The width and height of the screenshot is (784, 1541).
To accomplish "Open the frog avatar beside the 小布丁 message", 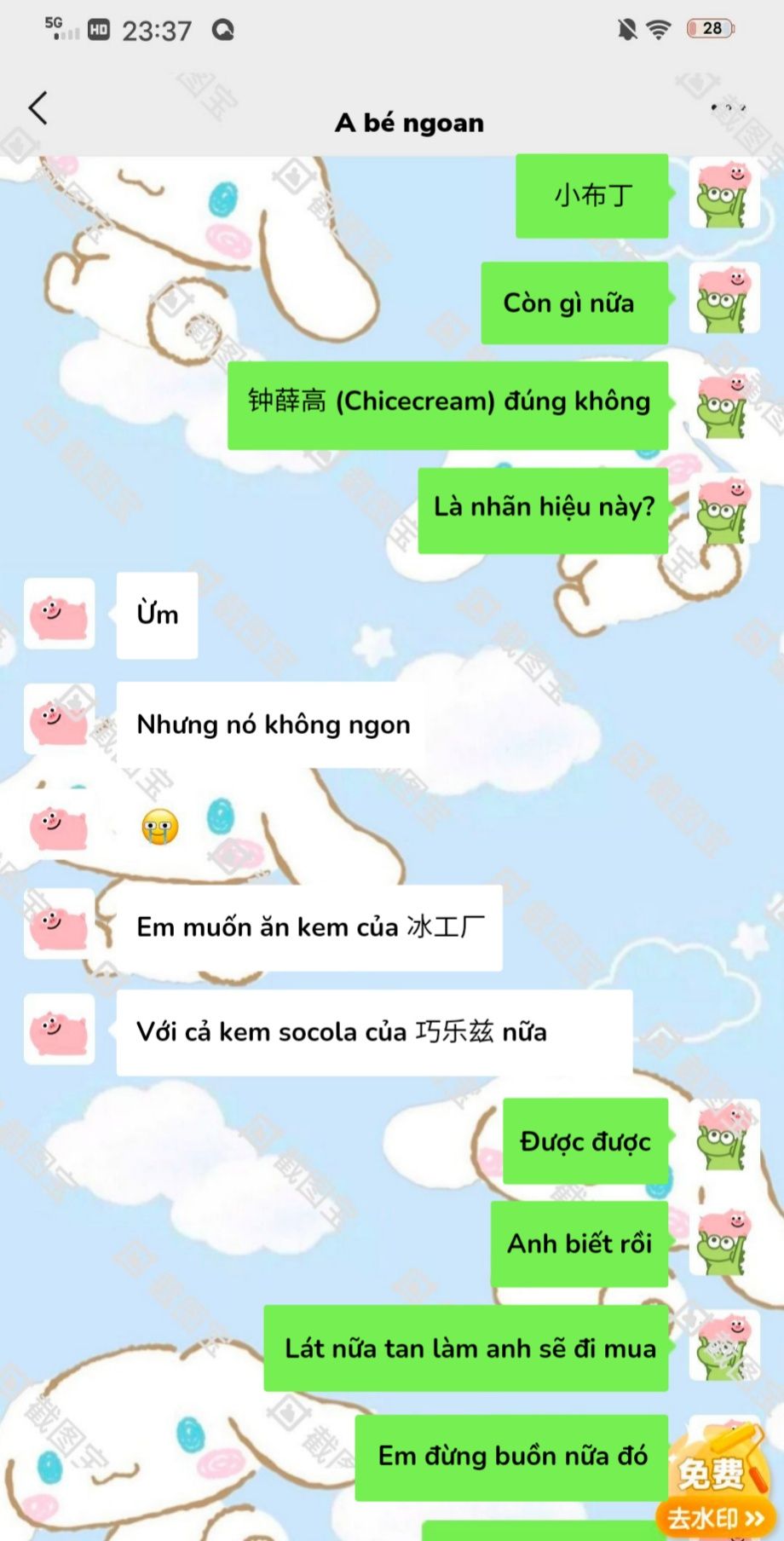I will tap(723, 193).
